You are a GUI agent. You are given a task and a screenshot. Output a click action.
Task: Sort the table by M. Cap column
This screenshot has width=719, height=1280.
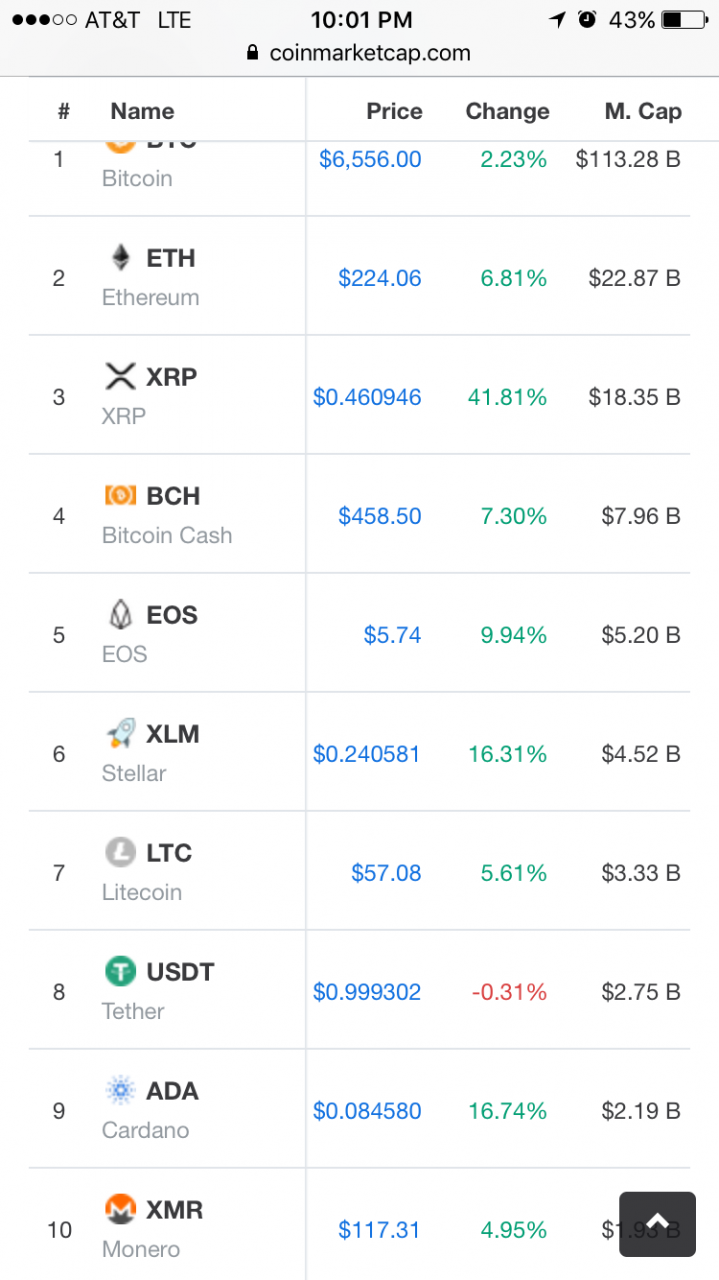pyautogui.click(x=643, y=111)
